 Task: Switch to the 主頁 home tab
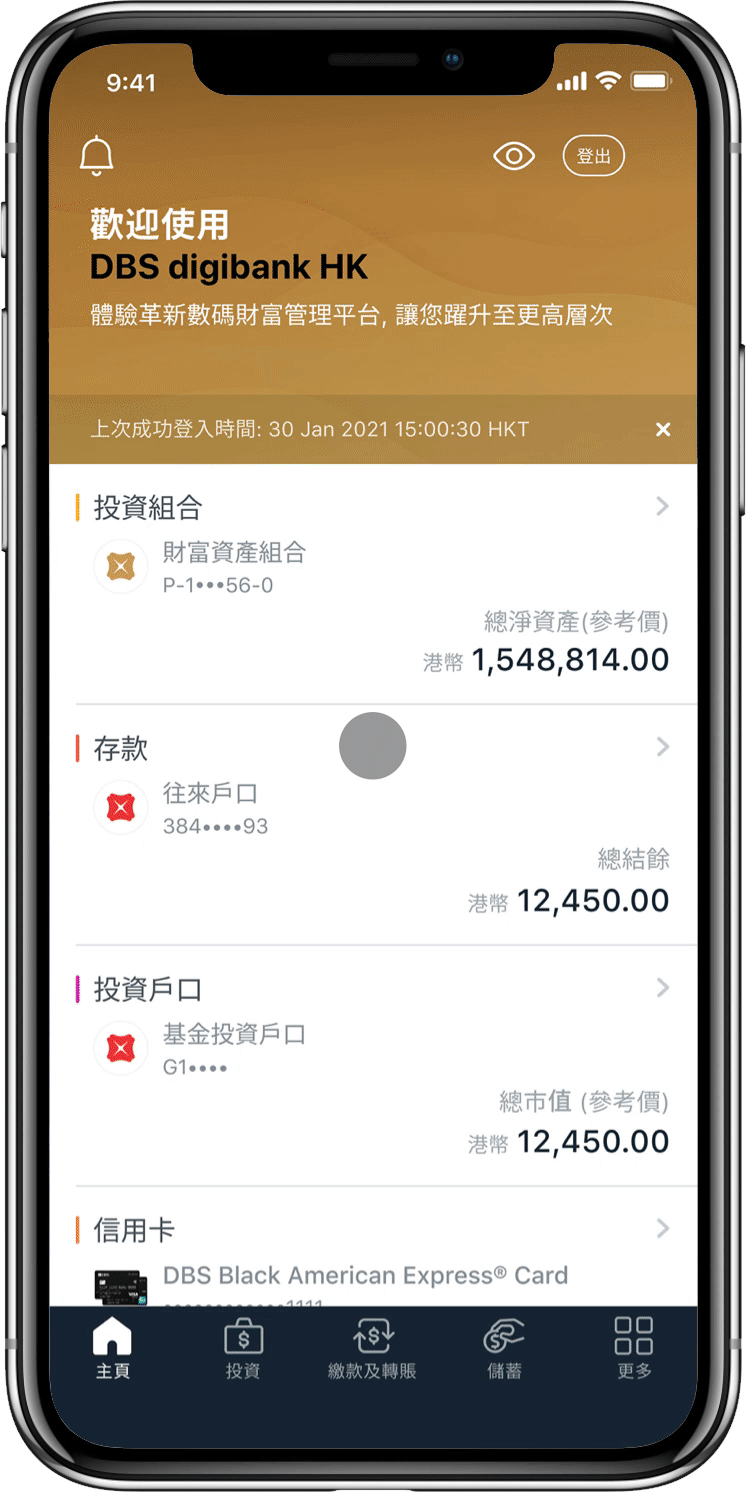pos(112,1348)
